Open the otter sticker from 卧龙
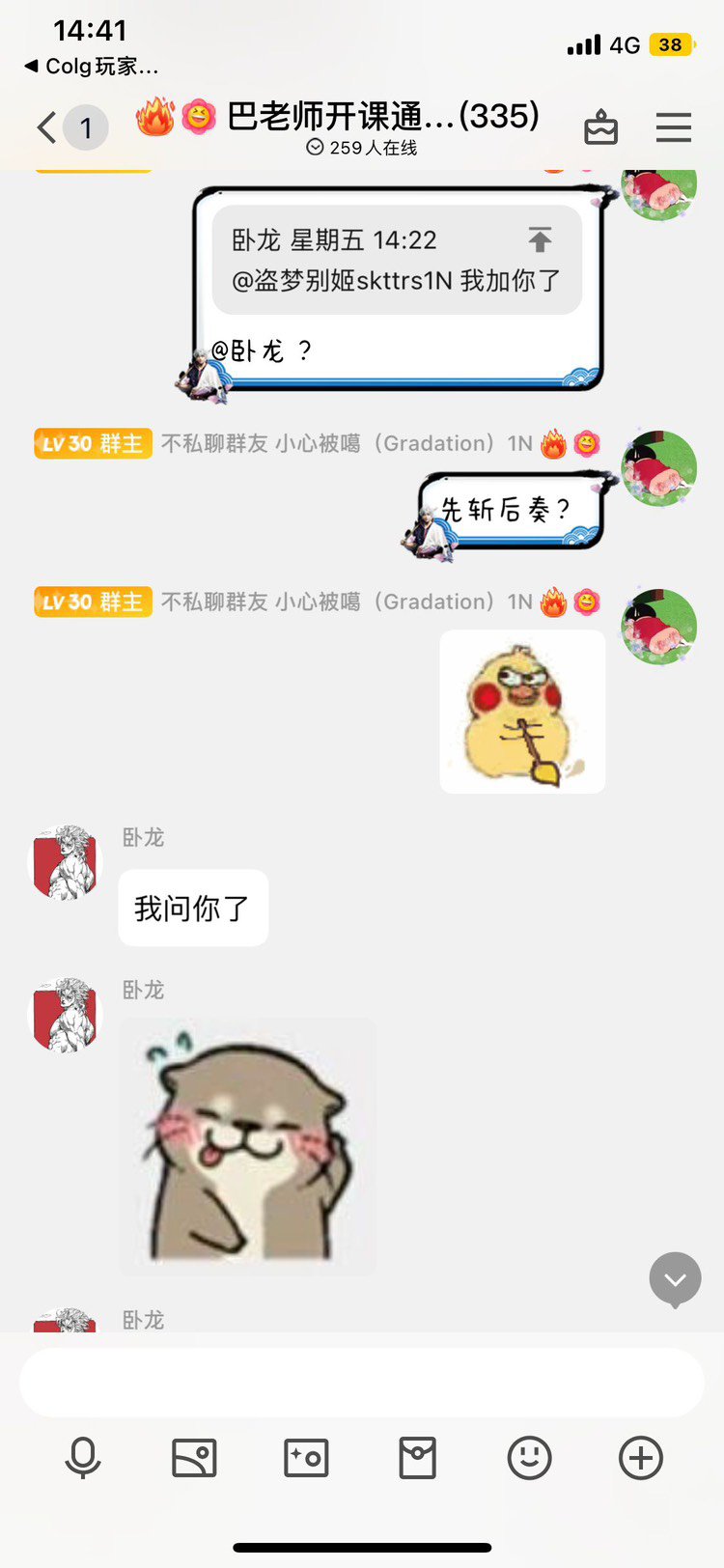 pos(247,1146)
